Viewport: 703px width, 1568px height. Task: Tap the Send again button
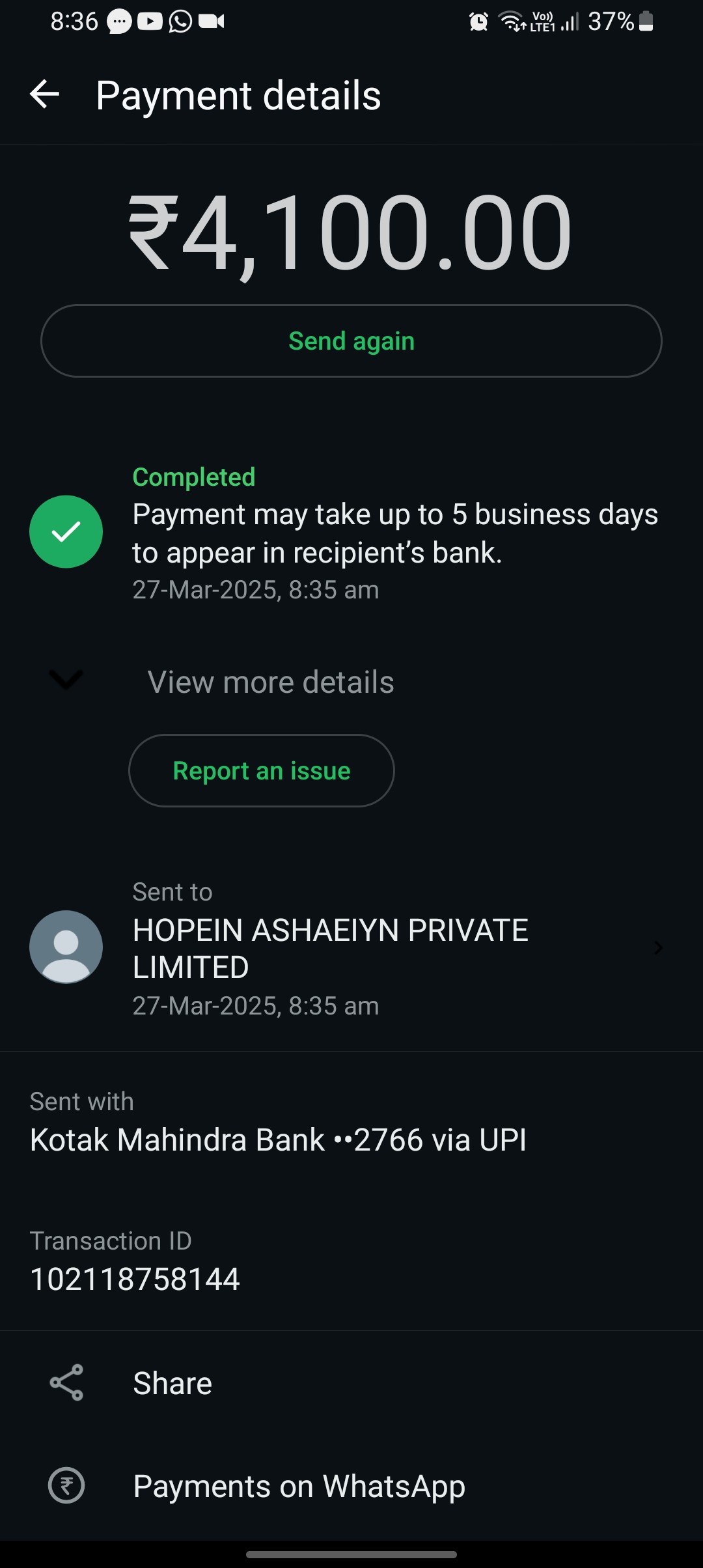pos(351,341)
